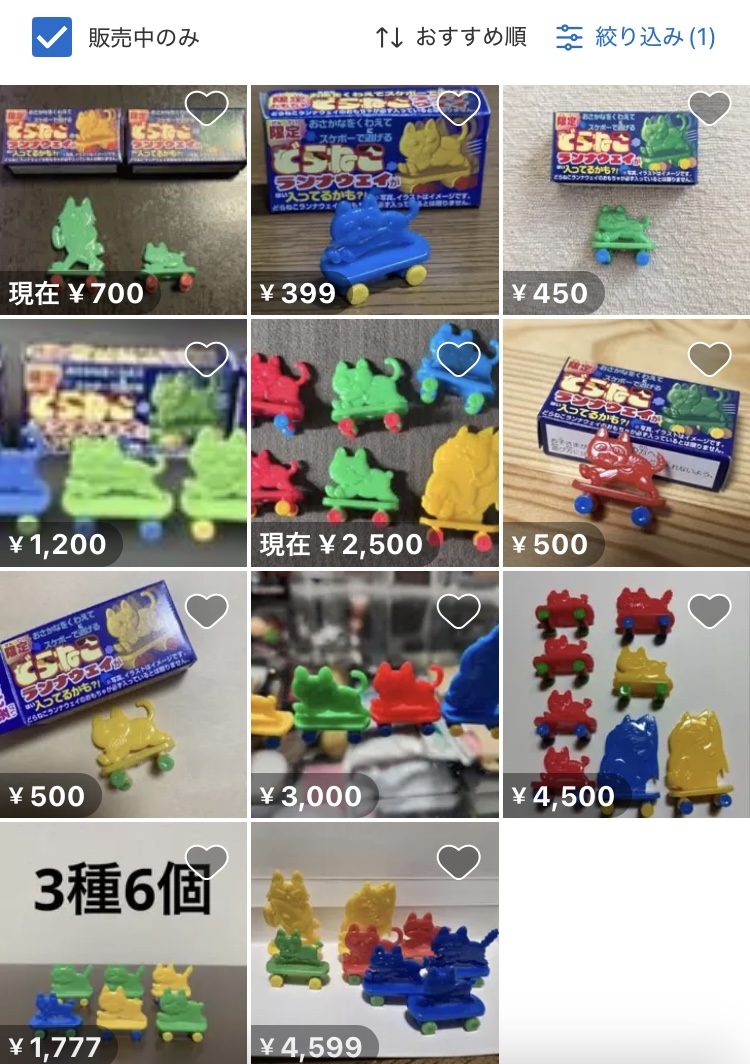Like the ¥399 listing with its heart
This screenshot has height=1064, width=750.
(x=459, y=108)
